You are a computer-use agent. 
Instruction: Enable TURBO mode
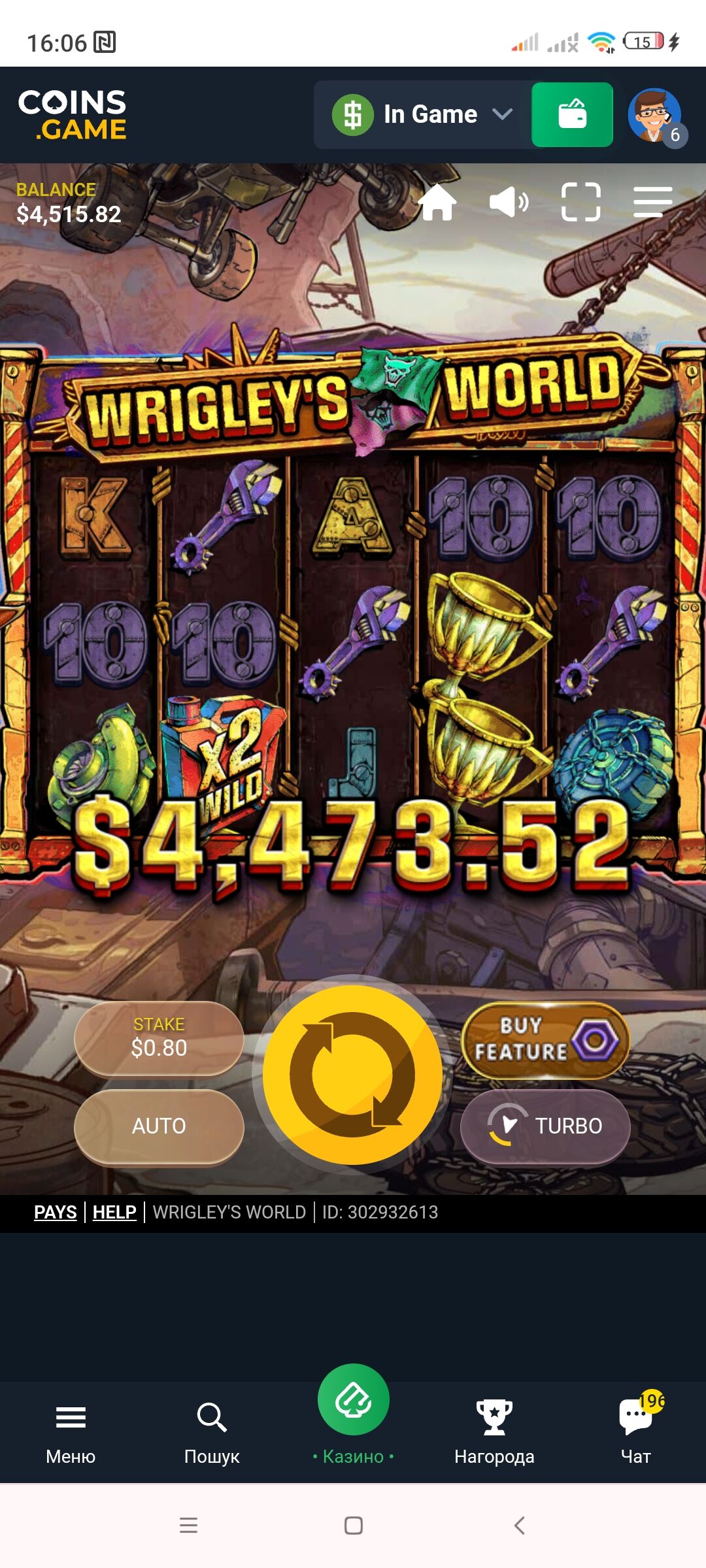tap(545, 1126)
